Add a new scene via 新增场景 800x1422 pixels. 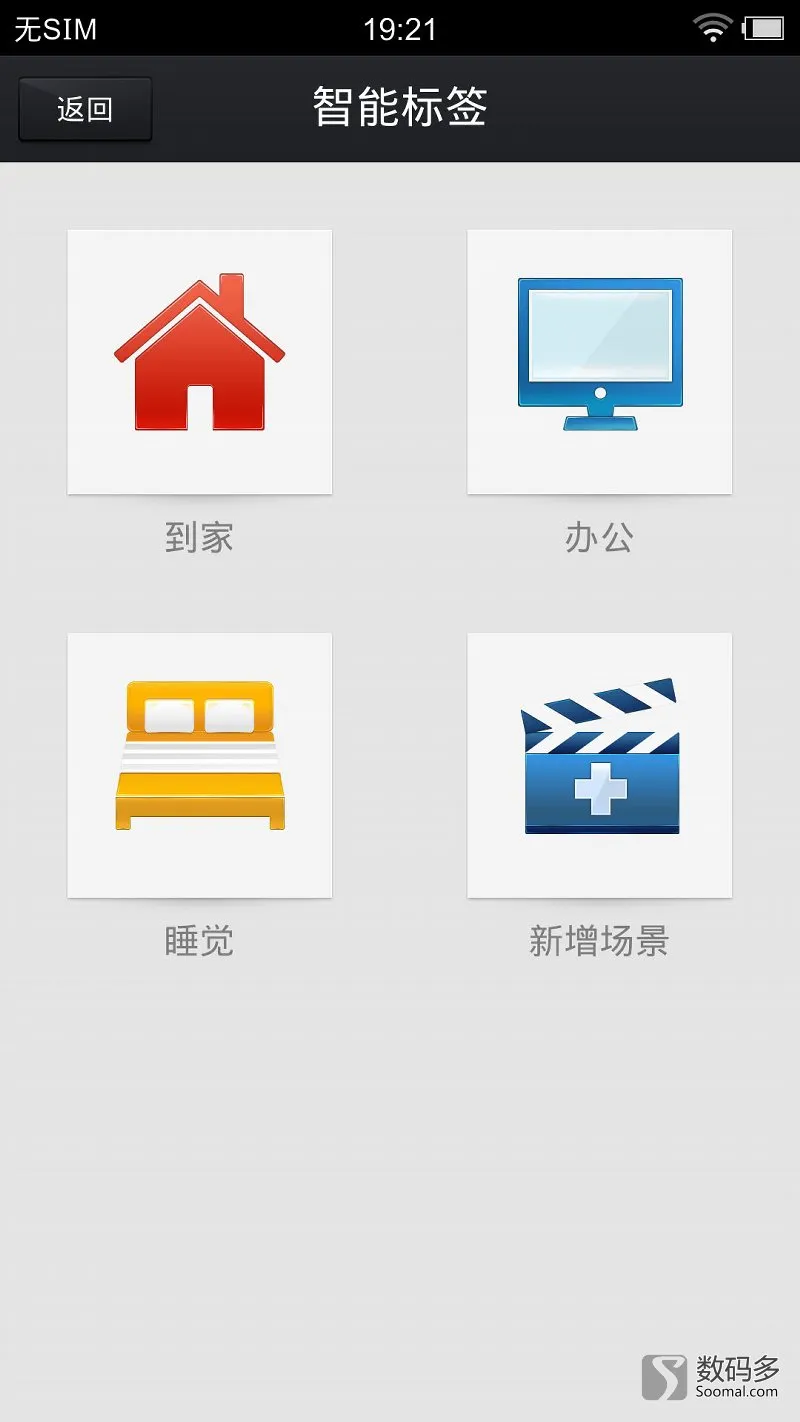coord(600,765)
